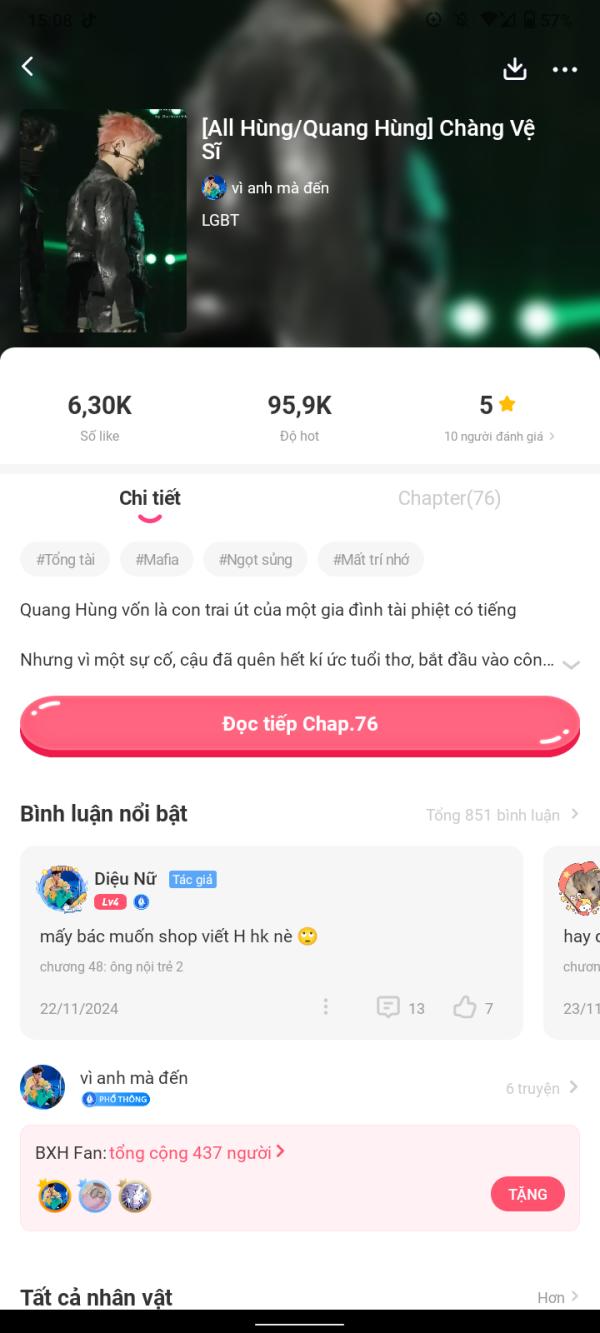View the 10 người đánh giá ratings
The image size is (600, 1333).
[x=499, y=436]
